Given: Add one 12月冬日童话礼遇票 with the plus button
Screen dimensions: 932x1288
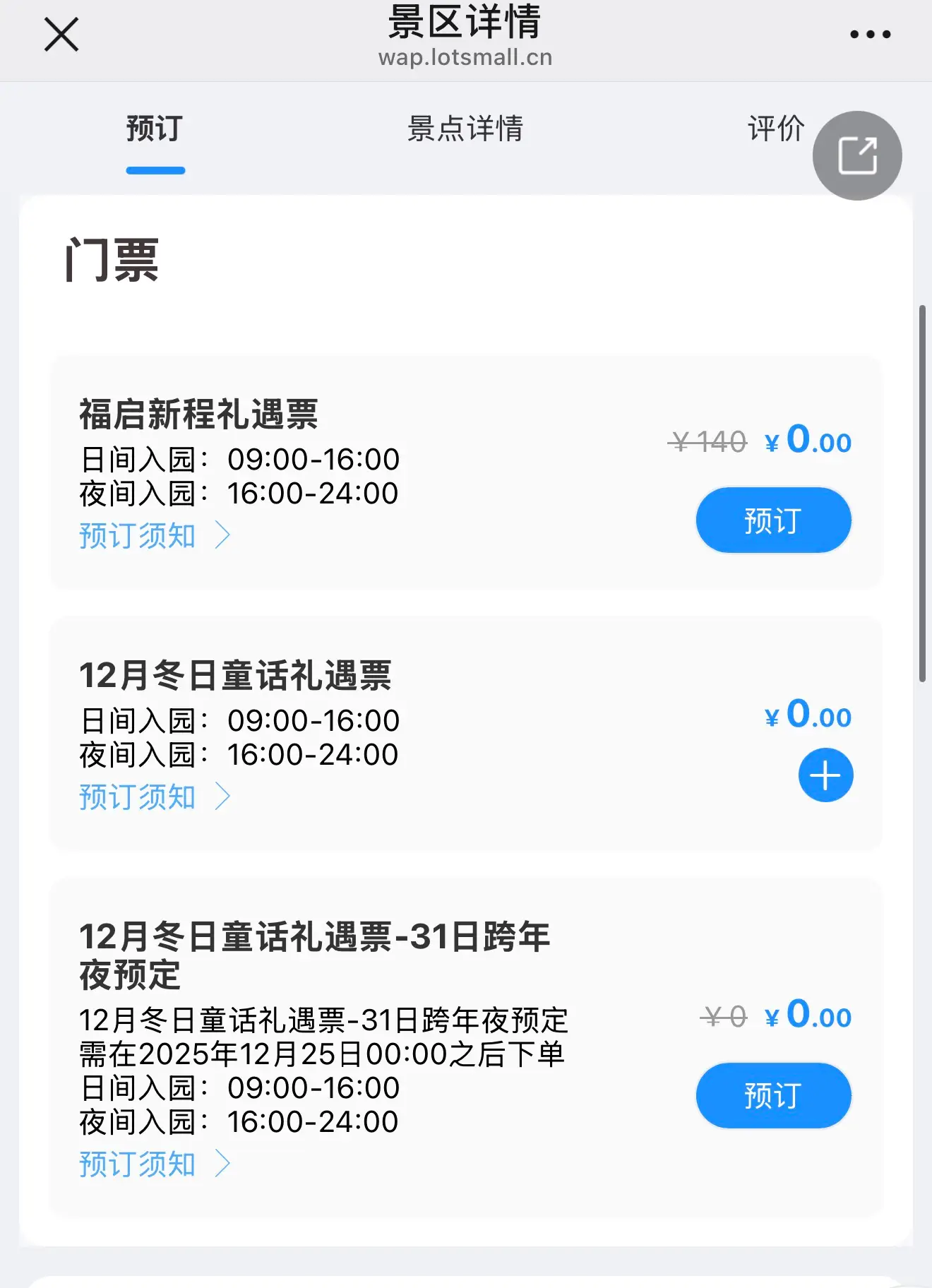Looking at the screenshot, I should pyautogui.click(x=825, y=775).
